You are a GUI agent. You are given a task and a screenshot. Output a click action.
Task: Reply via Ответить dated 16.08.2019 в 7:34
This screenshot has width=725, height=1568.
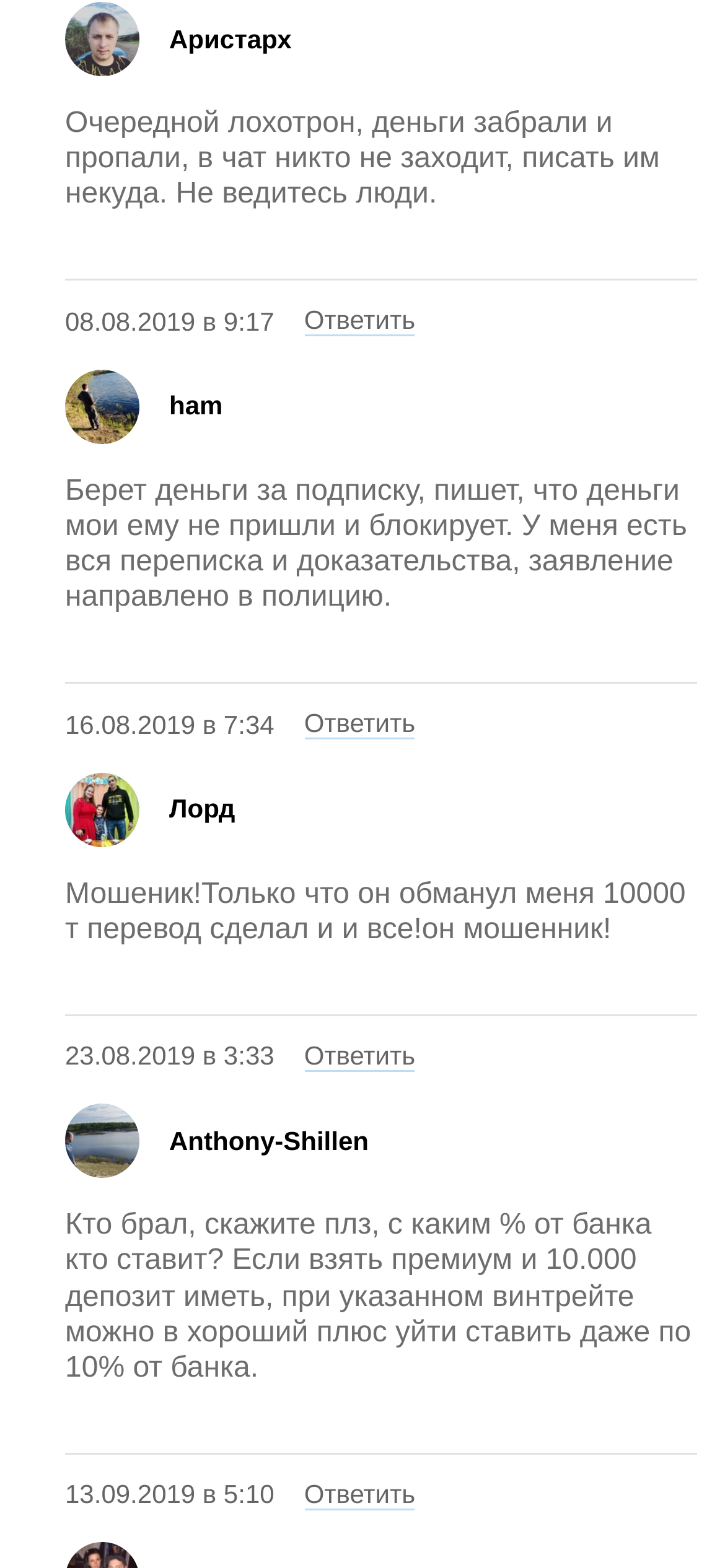coord(359,725)
